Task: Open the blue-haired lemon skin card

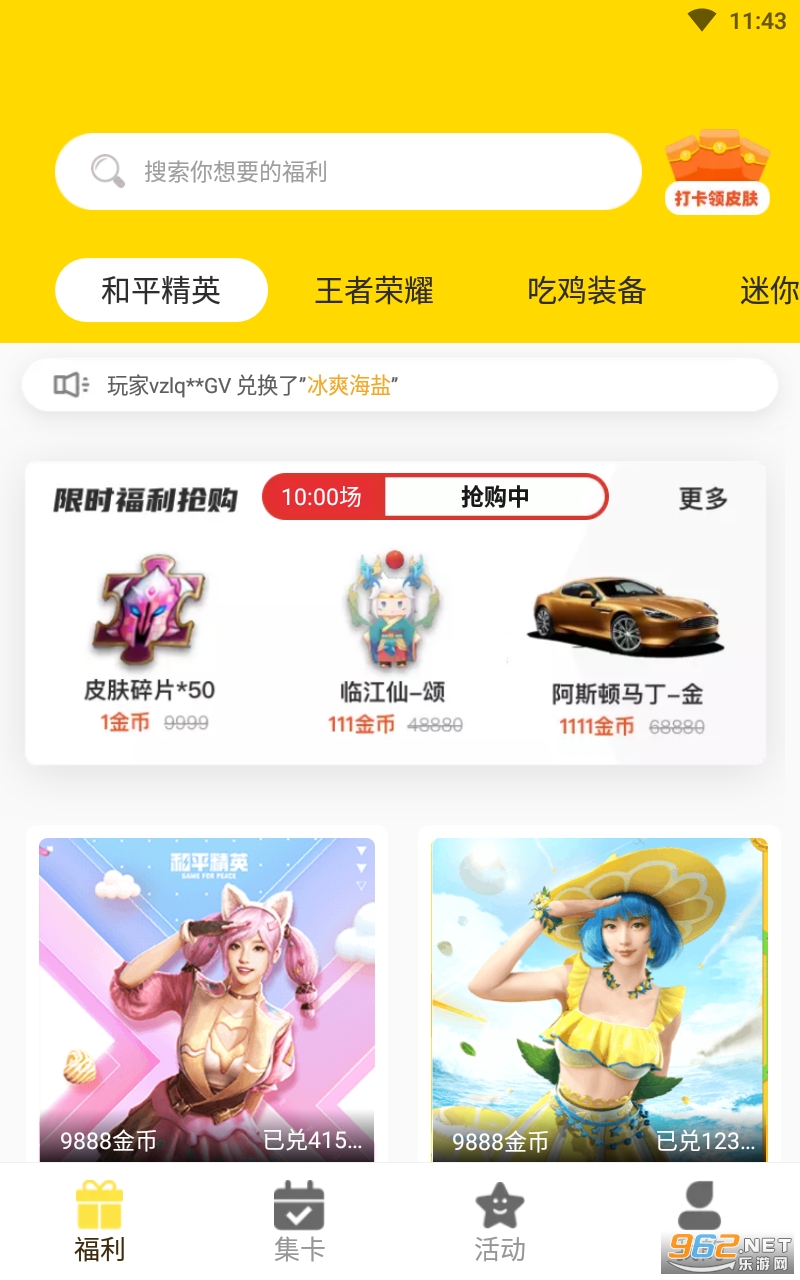Action: pos(599,1000)
